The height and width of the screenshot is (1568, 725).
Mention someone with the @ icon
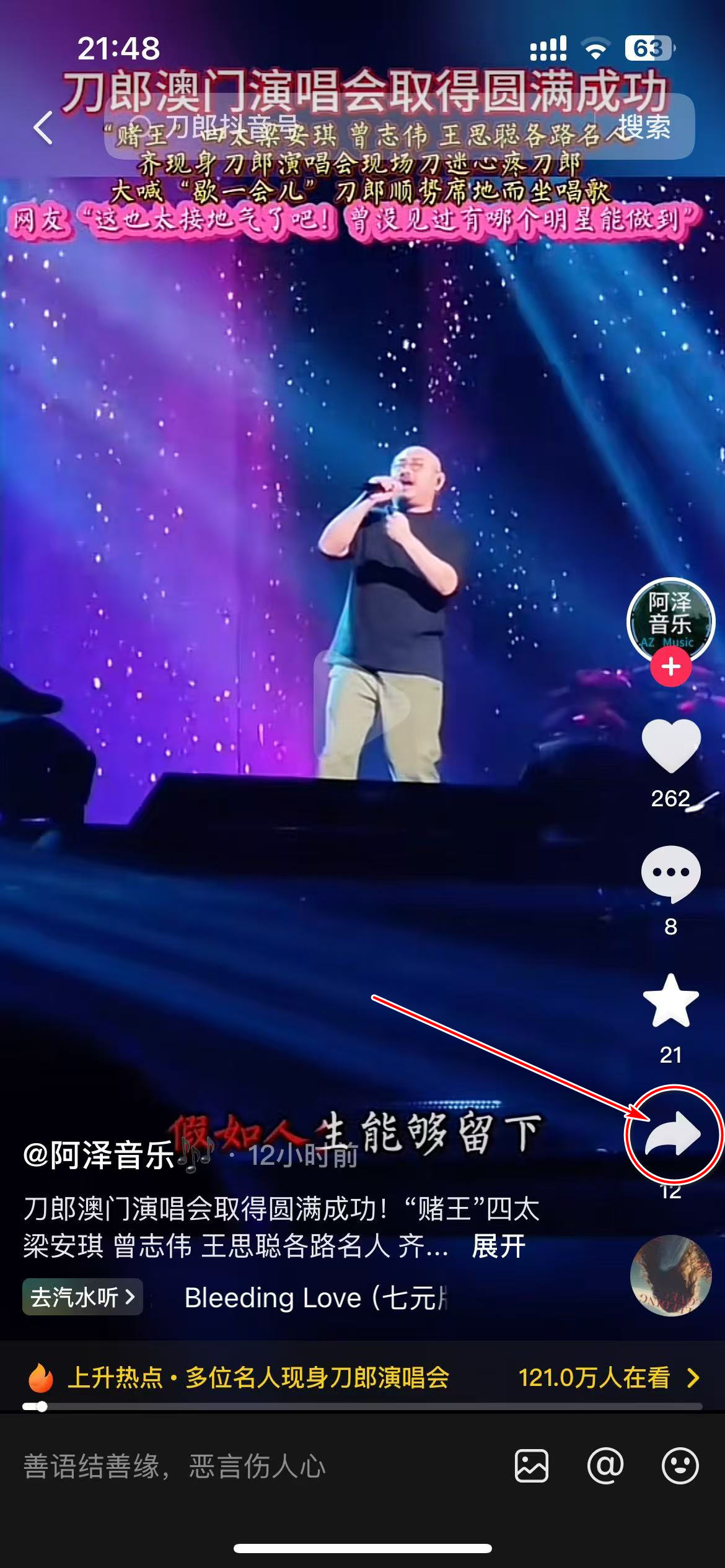click(x=605, y=1466)
